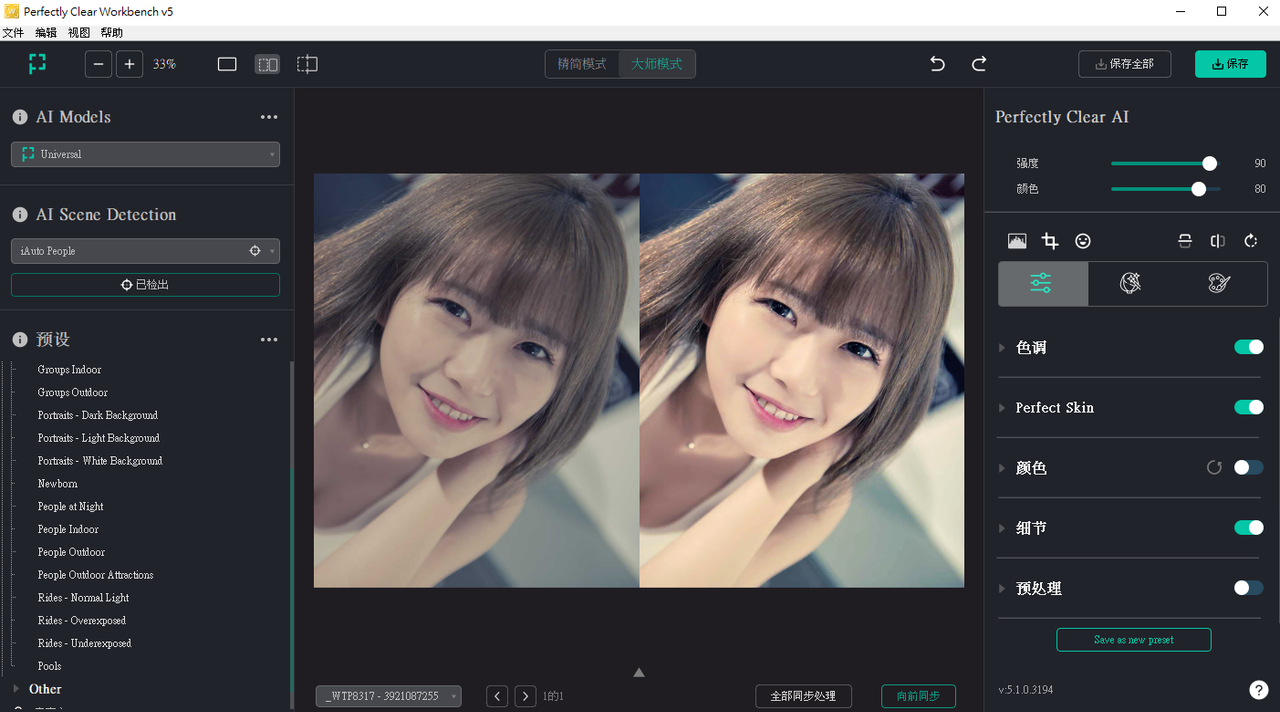1280x712 pixels.
Task: Go to the next image arrow
Action: pyautogui.click(x=525, y=696)
